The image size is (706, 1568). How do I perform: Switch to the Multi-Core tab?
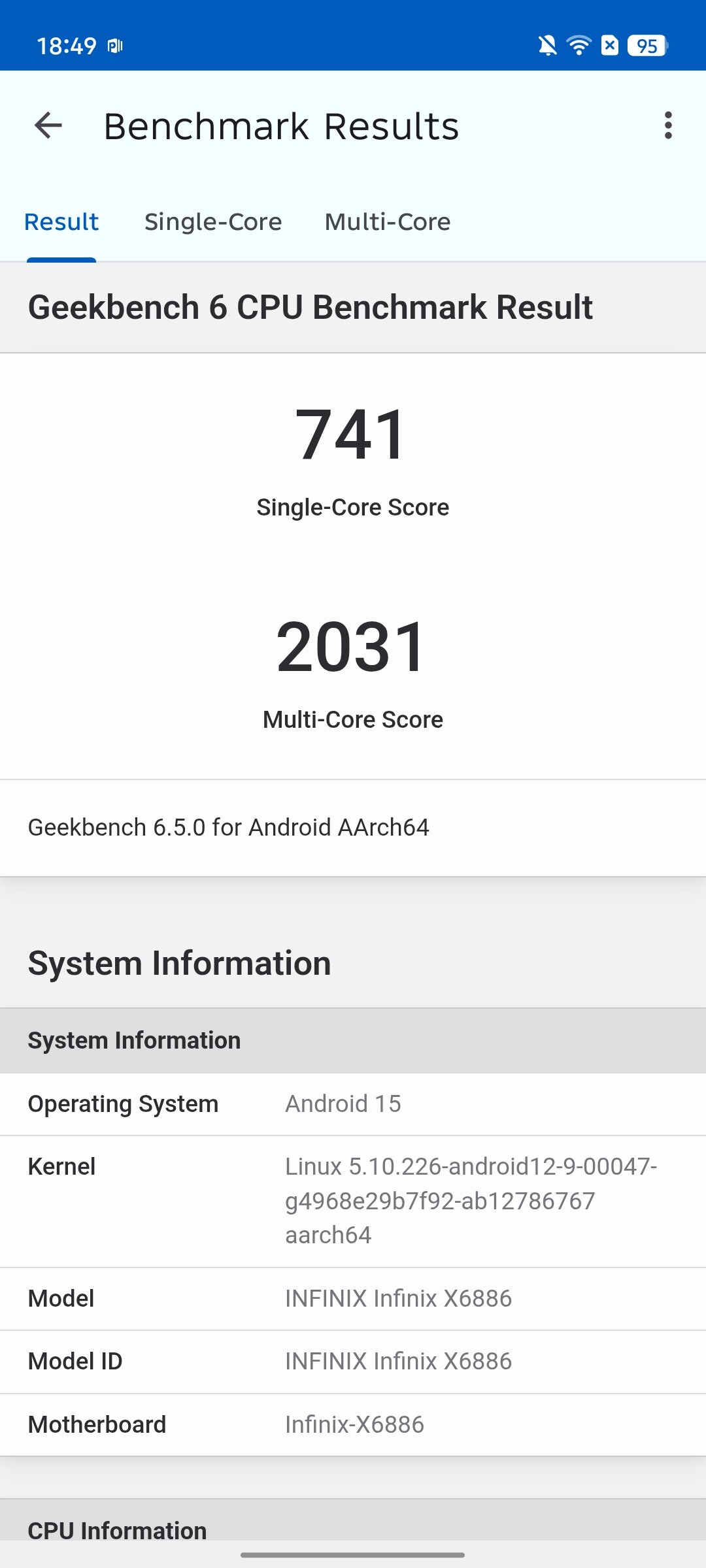pos(388,222)
